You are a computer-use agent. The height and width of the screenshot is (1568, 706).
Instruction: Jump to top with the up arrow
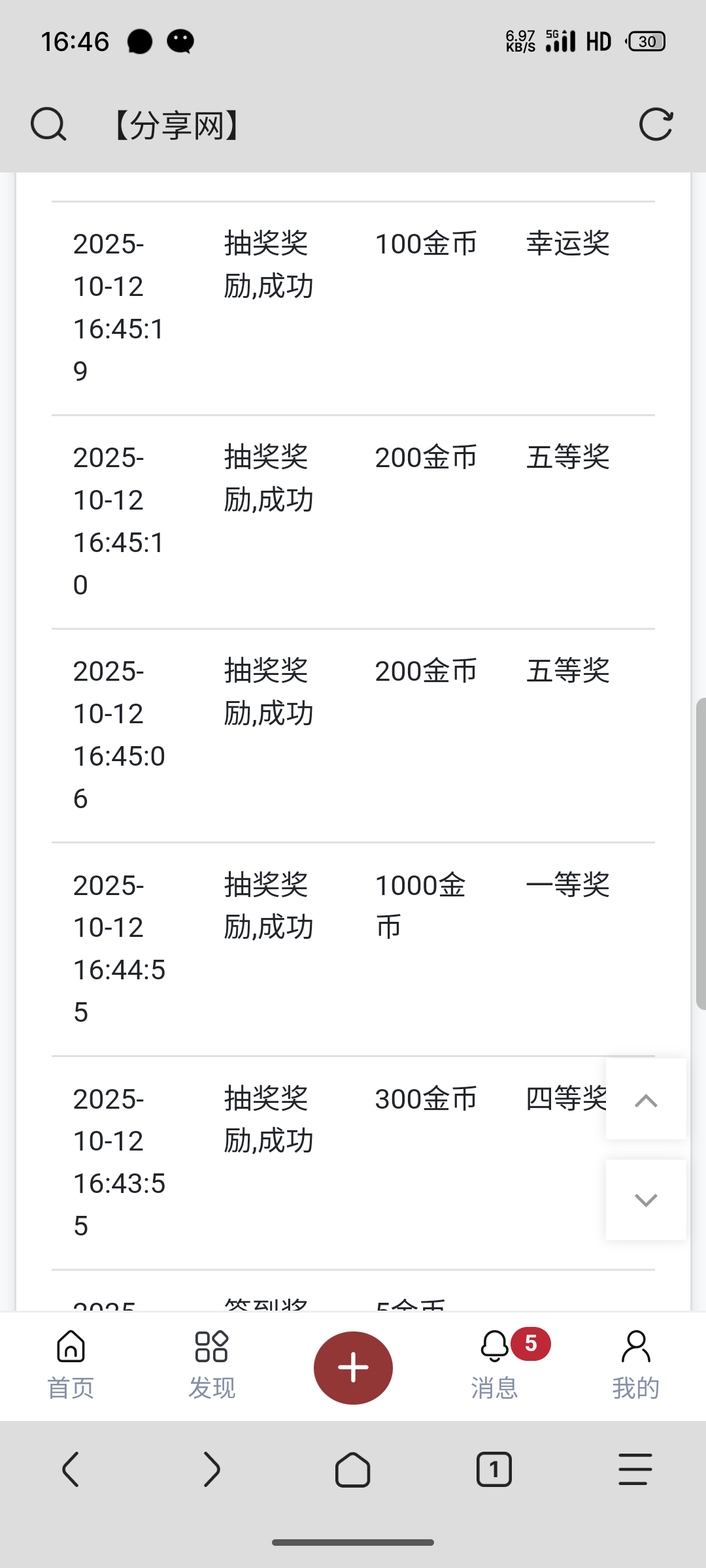click(x=646, y=1100)
